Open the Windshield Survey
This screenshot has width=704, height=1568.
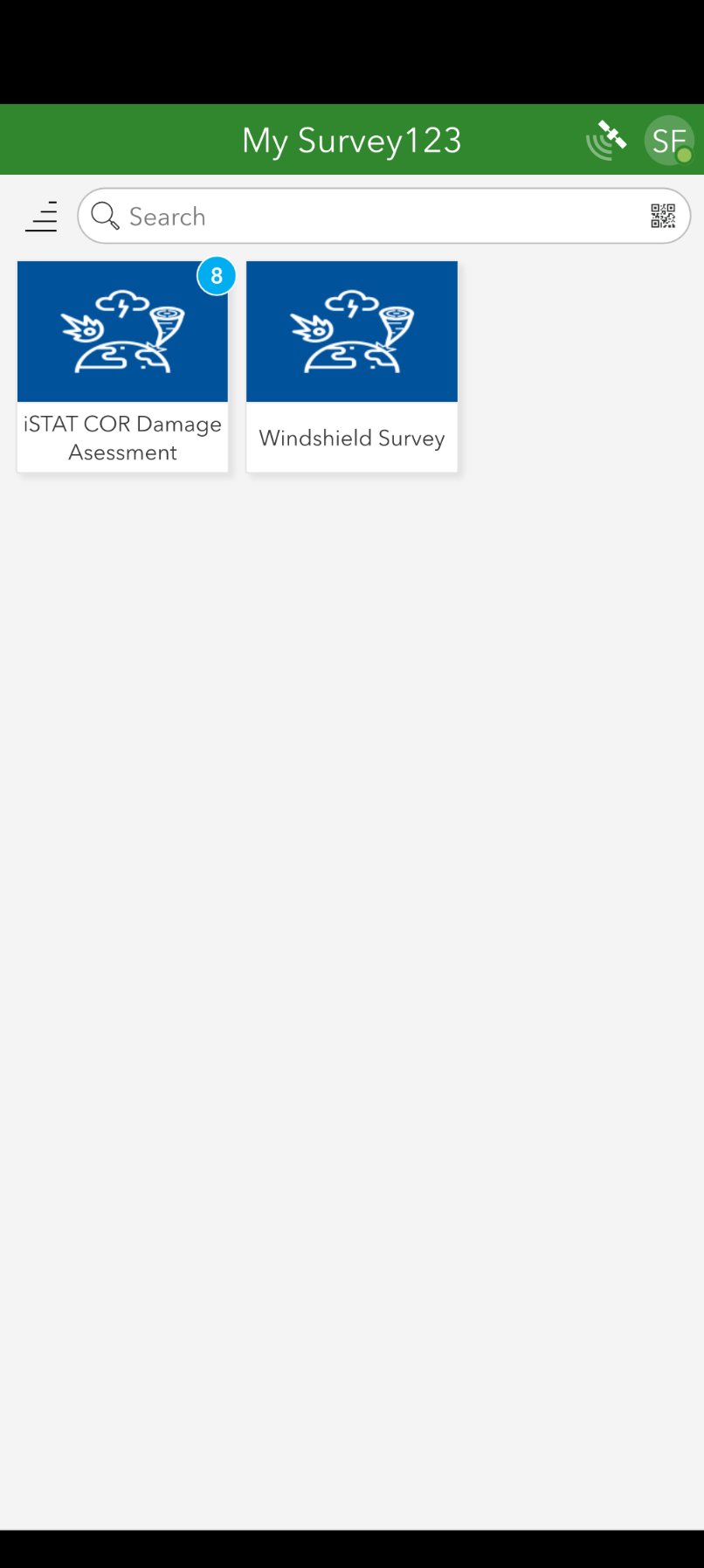pos(351,367)
